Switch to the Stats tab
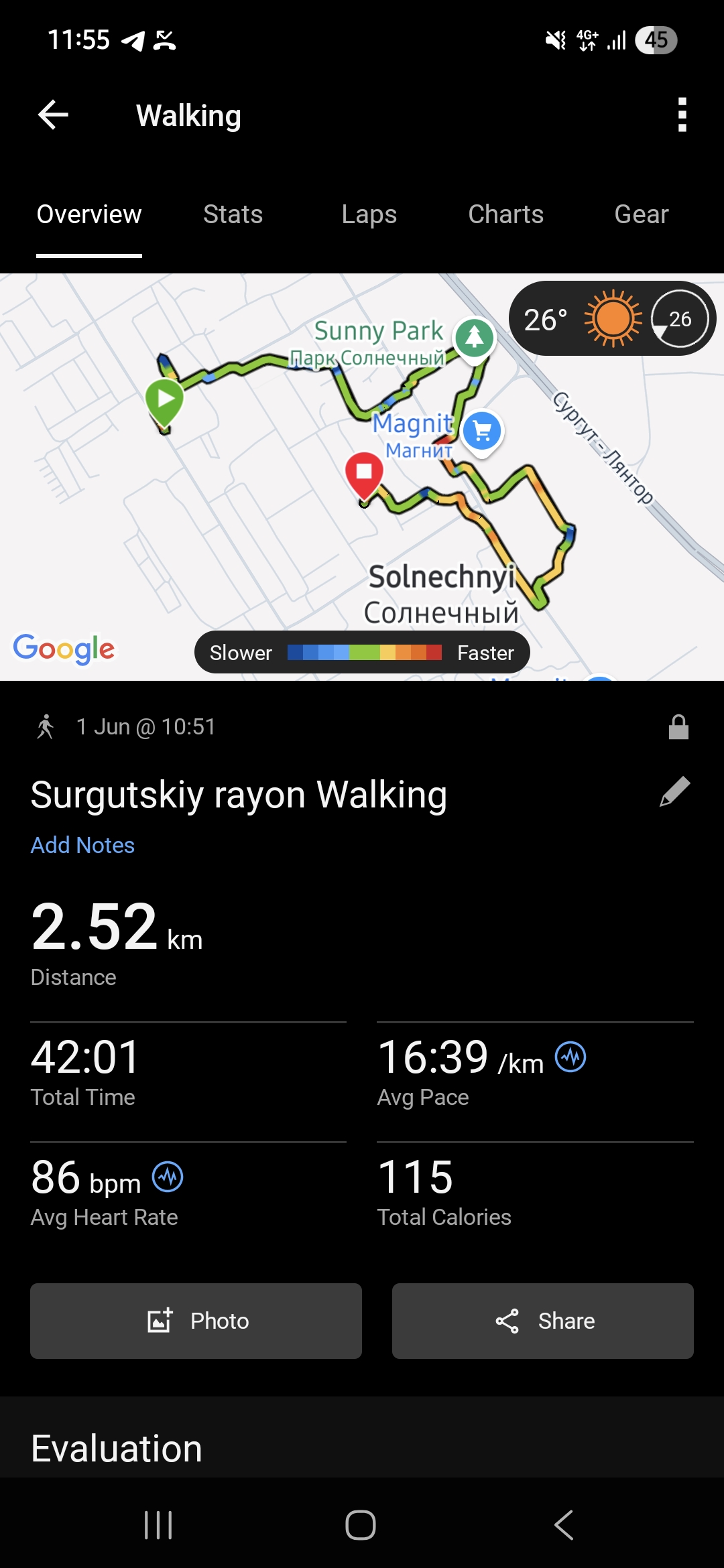724x1568 pixels. point(233,214)
